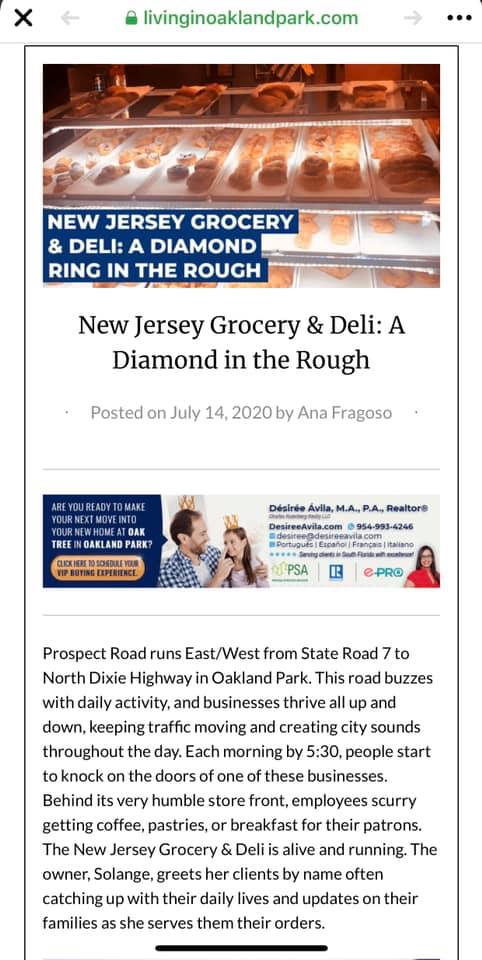The width and height of the screenshot is (482, 960).
Task: Open the New Jersey Grocery featured image
Action: [x=241, y=176]
